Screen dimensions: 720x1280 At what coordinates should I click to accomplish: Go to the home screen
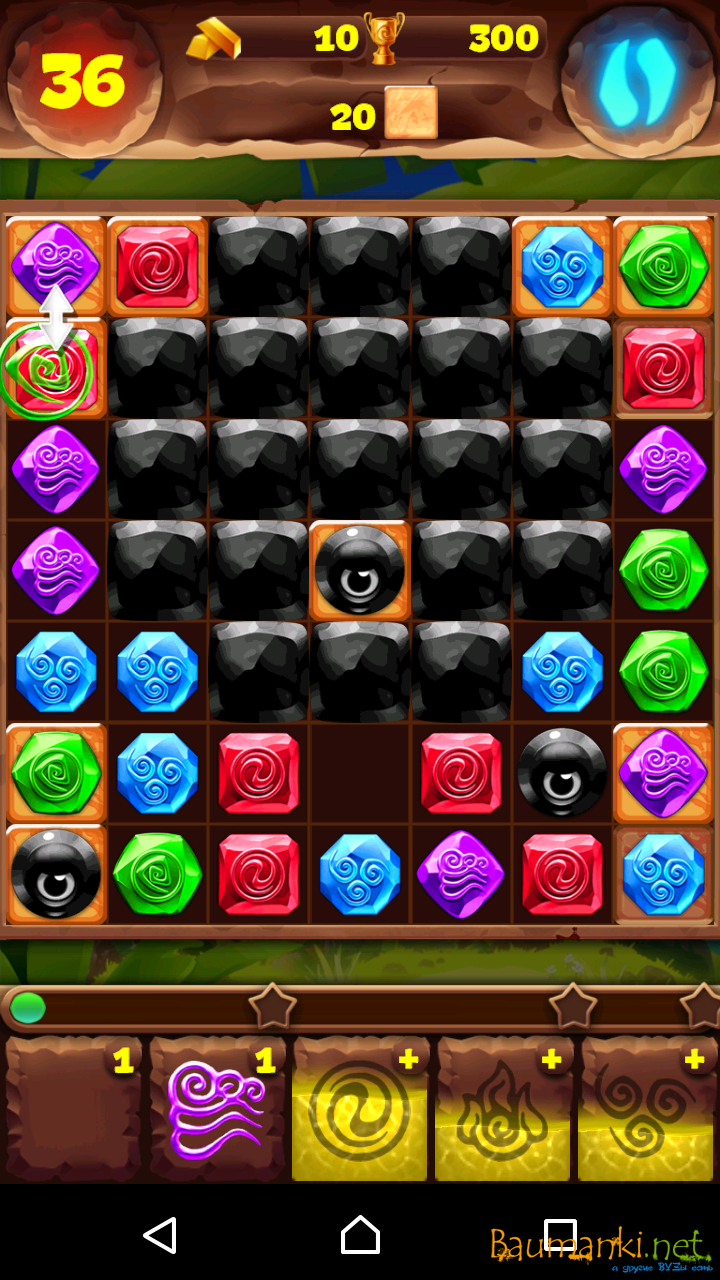(360, 1235)
